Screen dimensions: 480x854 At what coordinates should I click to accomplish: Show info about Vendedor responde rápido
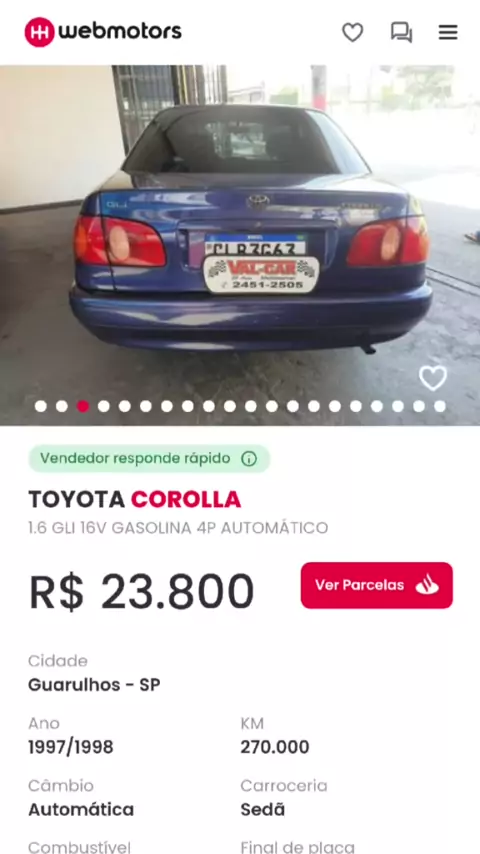coord(249,459)
